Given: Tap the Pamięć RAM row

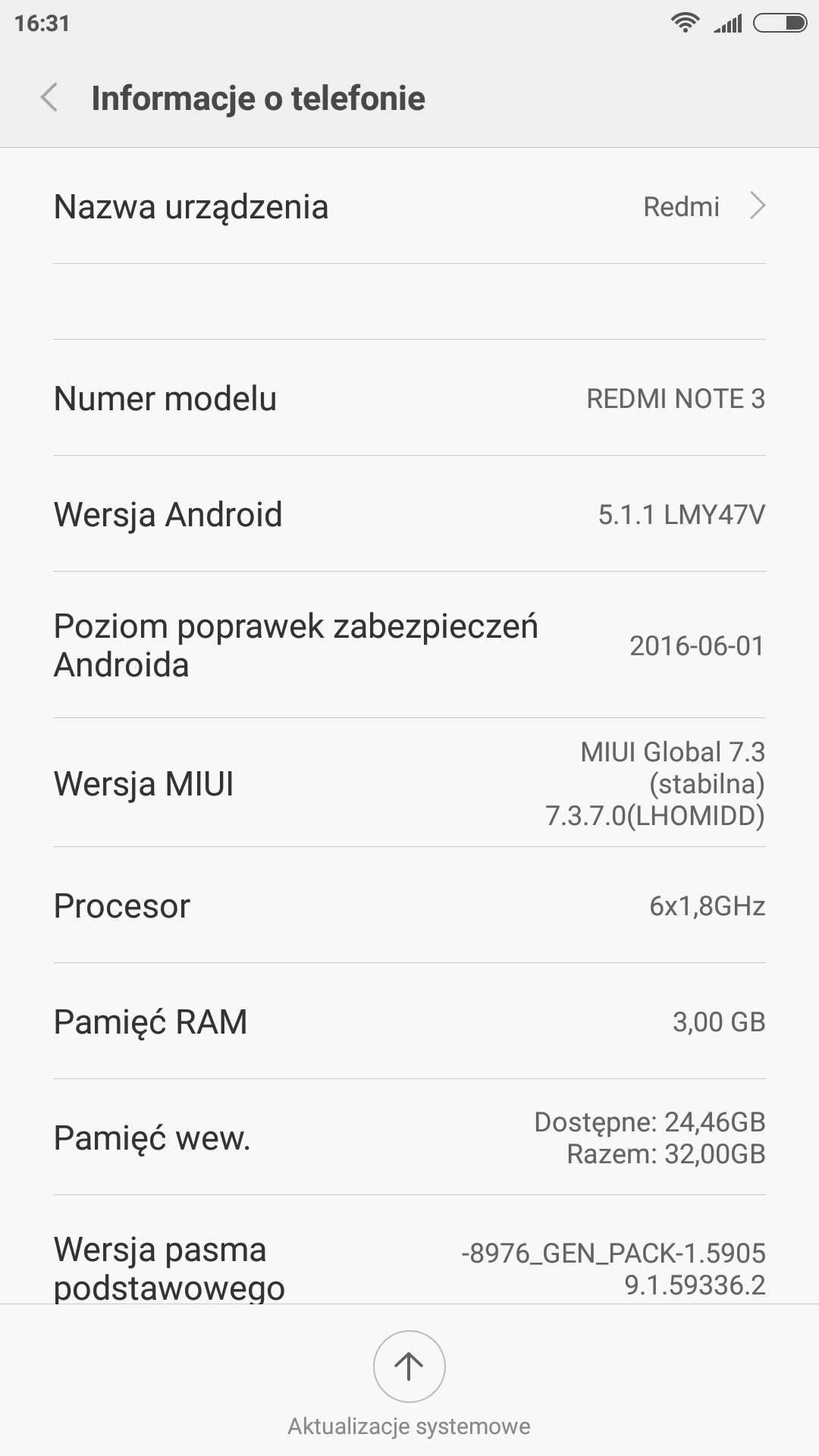Looking at the screenshot, I should pos(409,1021).
